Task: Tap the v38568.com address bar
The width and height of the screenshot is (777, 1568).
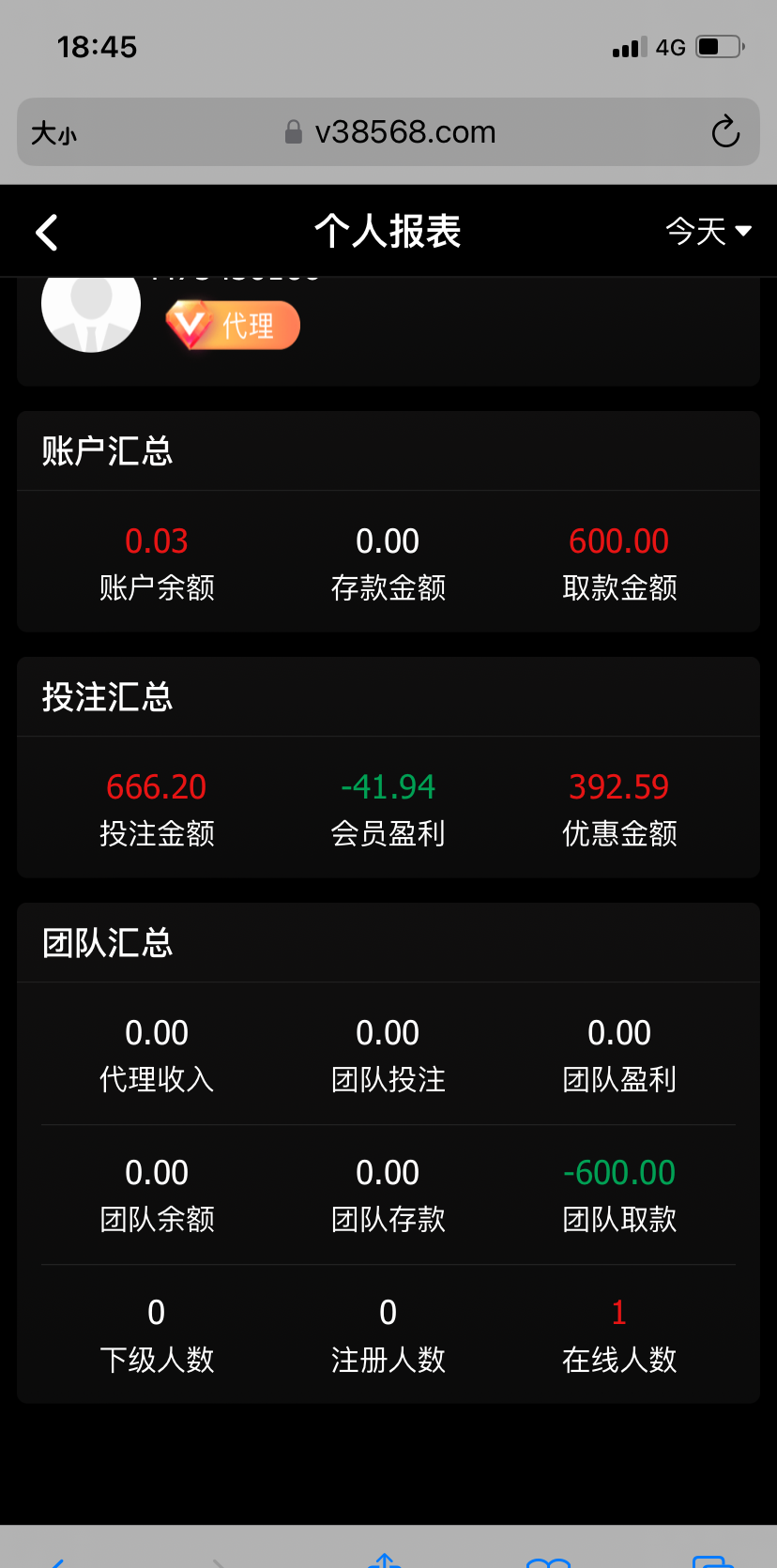Action: (390, 132)
